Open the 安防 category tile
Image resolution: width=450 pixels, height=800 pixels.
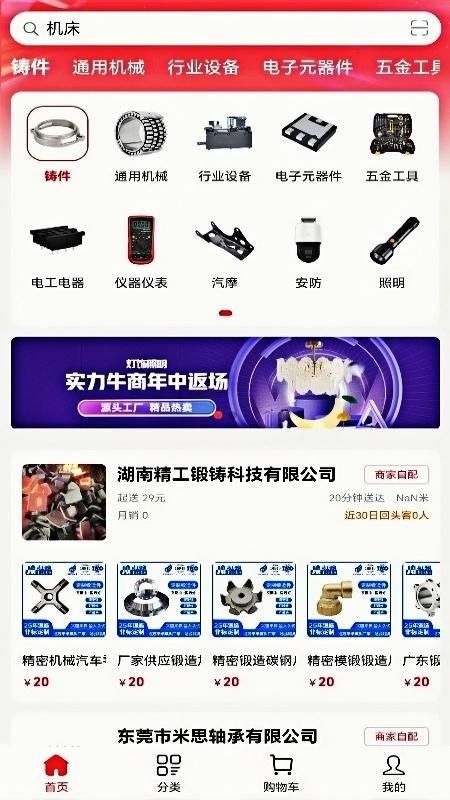(308, 252)
